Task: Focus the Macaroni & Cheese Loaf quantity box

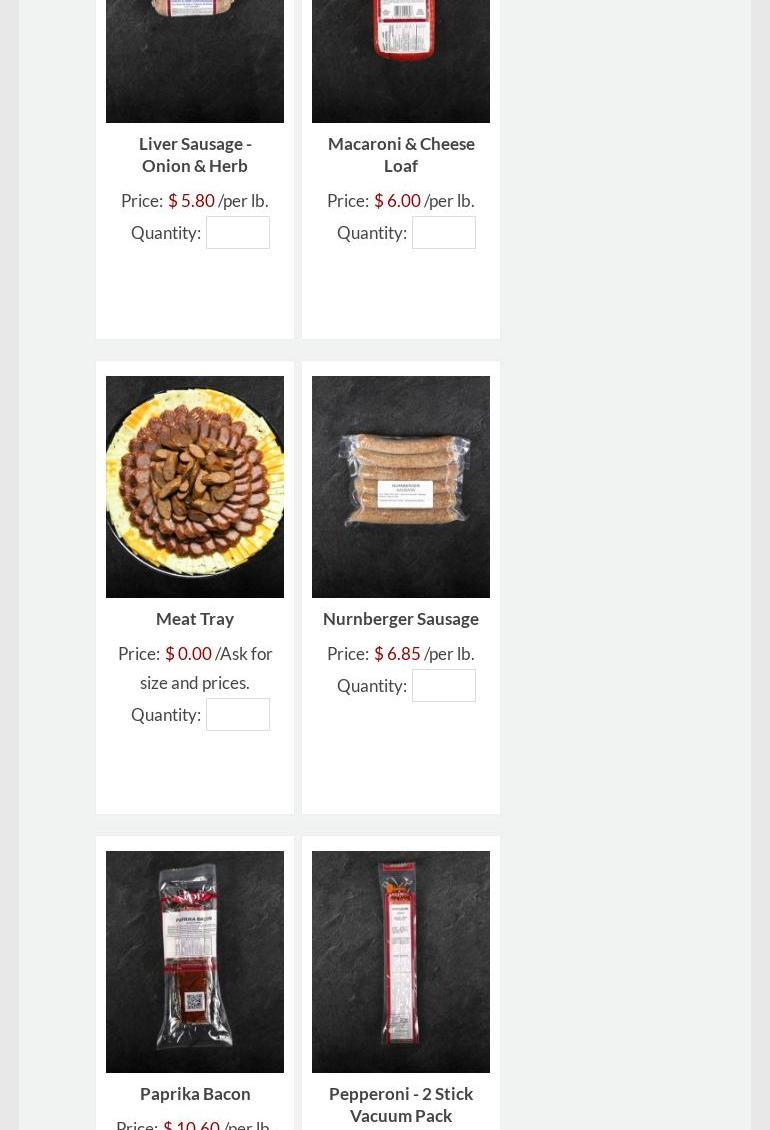Action: pos(444,233)
